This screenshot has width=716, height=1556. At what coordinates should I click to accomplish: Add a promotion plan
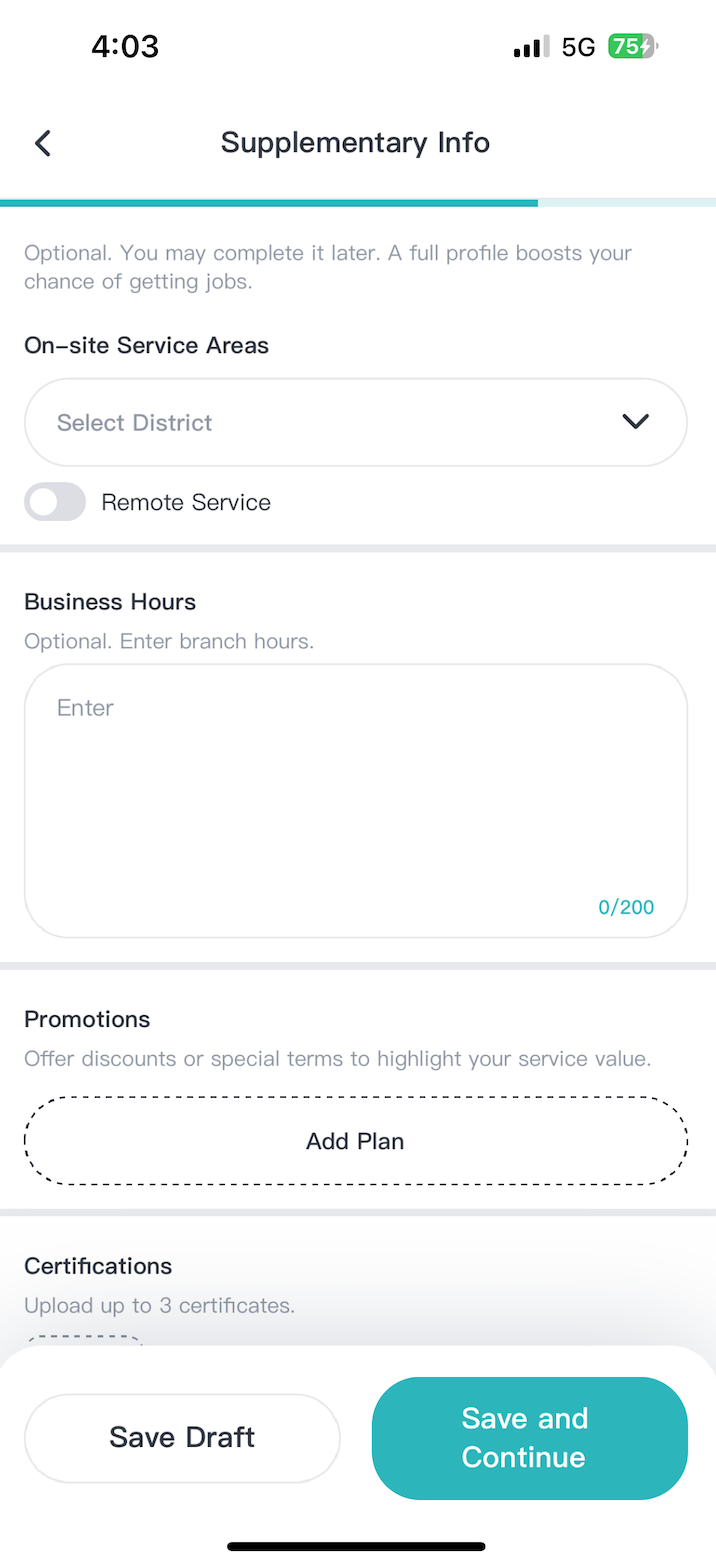tap(356, 1141)
